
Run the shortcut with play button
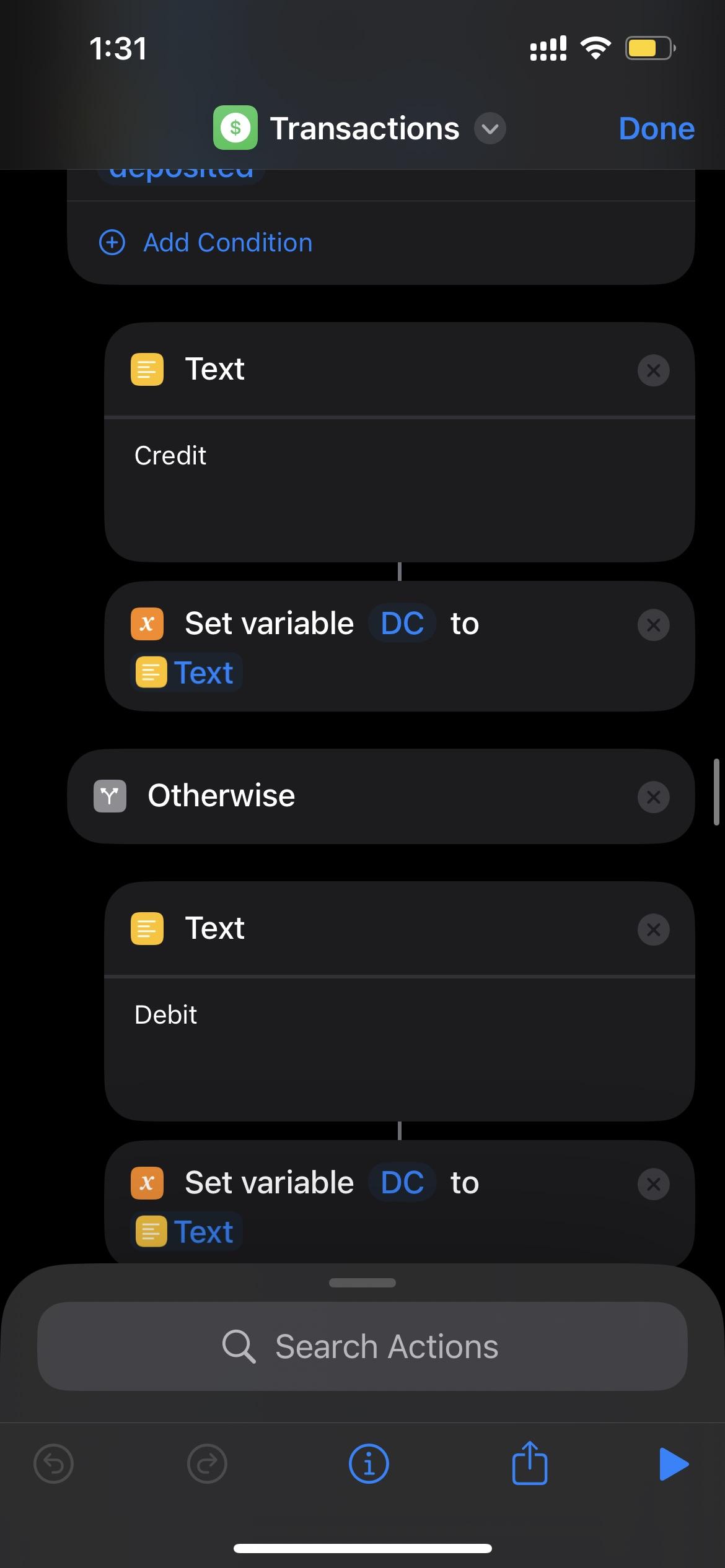click(x=674, y=1464)
